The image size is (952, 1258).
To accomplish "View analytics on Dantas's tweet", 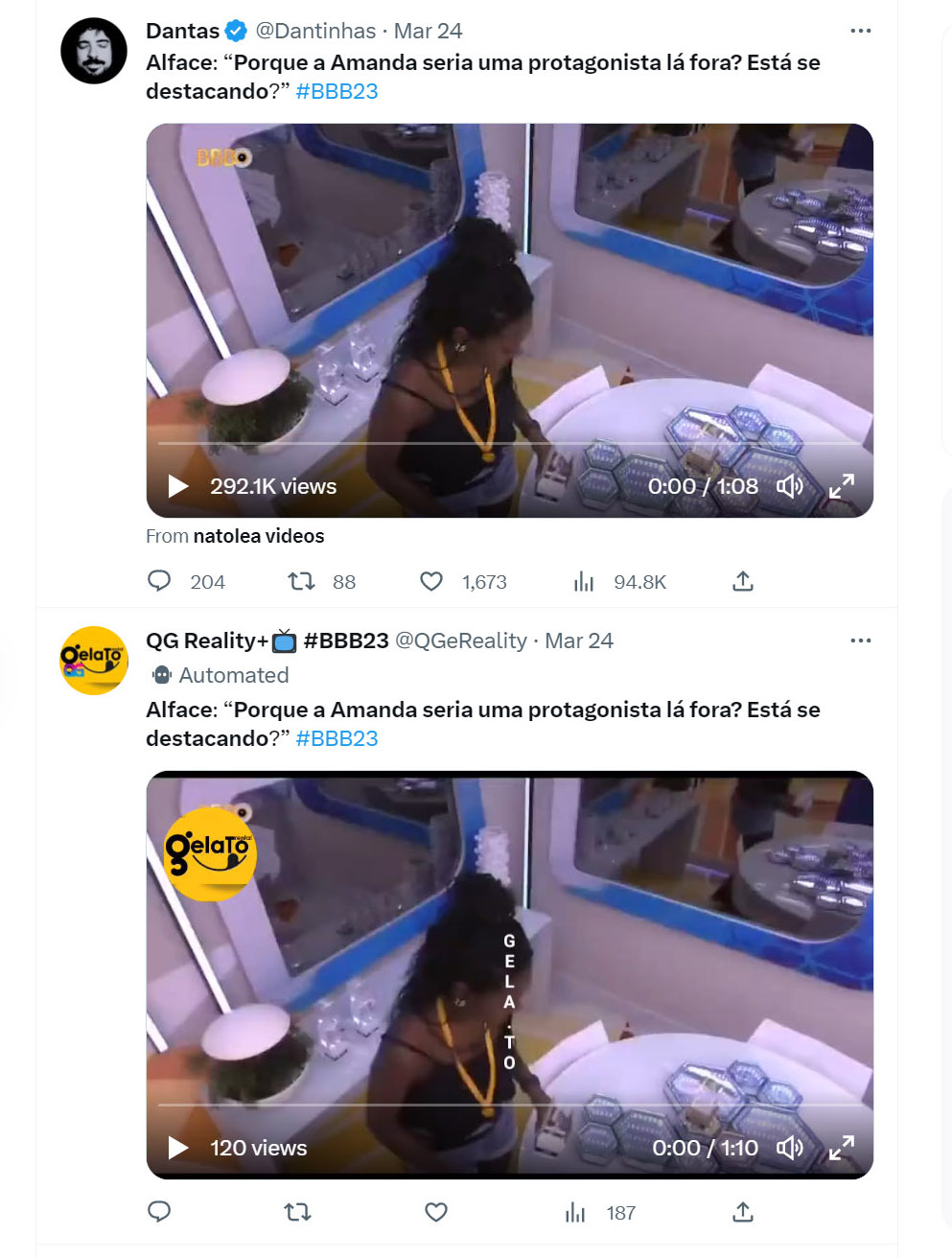I will pos(584,581).
